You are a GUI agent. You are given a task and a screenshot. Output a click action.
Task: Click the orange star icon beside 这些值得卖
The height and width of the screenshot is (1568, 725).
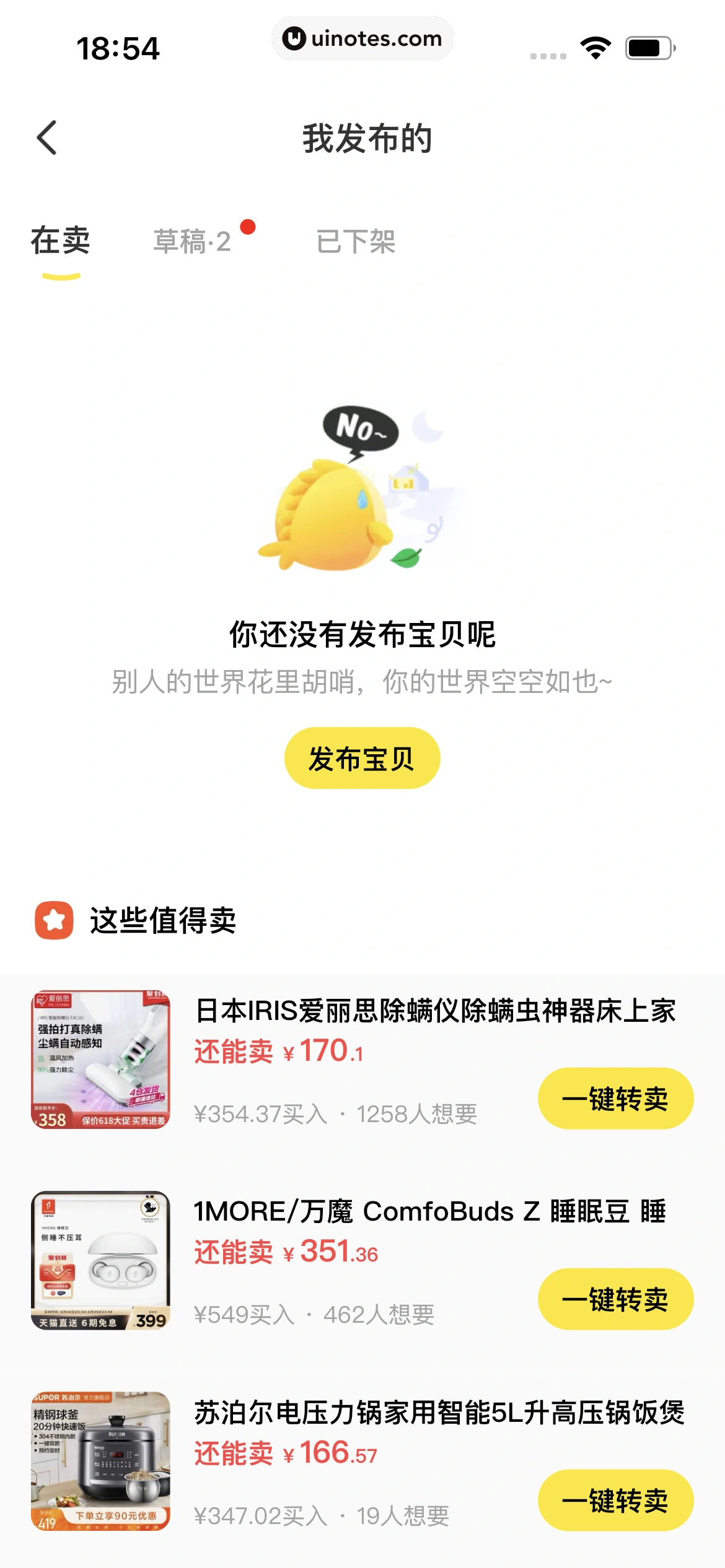point(53,921)
